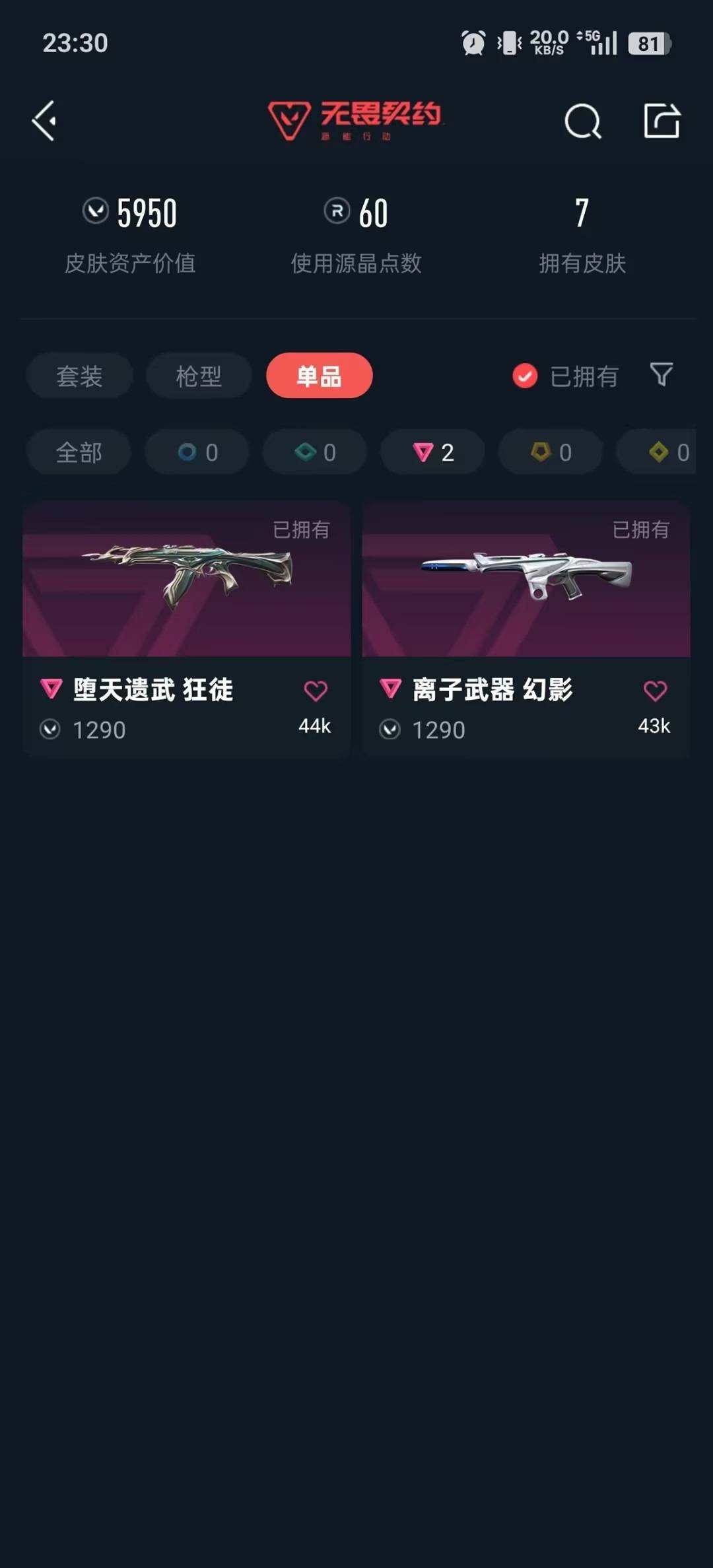Tap the 全部 filter chip
The height and width of the screenshot is (1568, 713).
(78, 452)
